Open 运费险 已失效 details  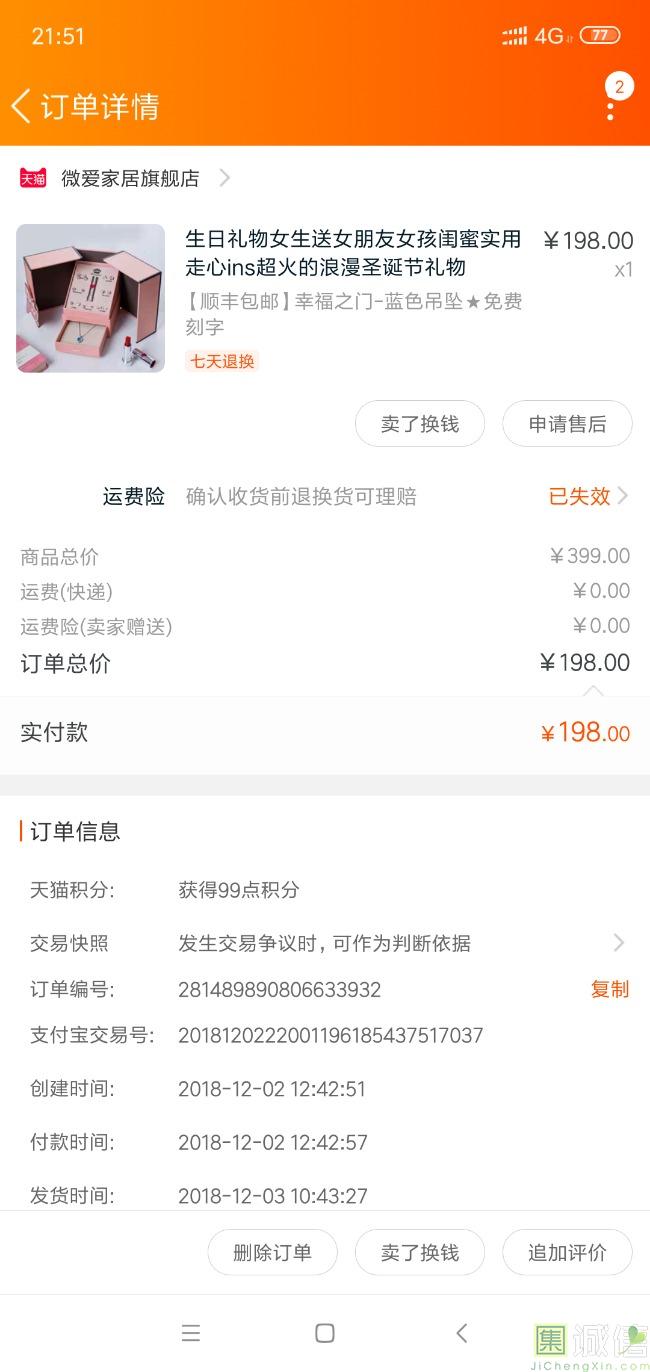pos(588,496)
